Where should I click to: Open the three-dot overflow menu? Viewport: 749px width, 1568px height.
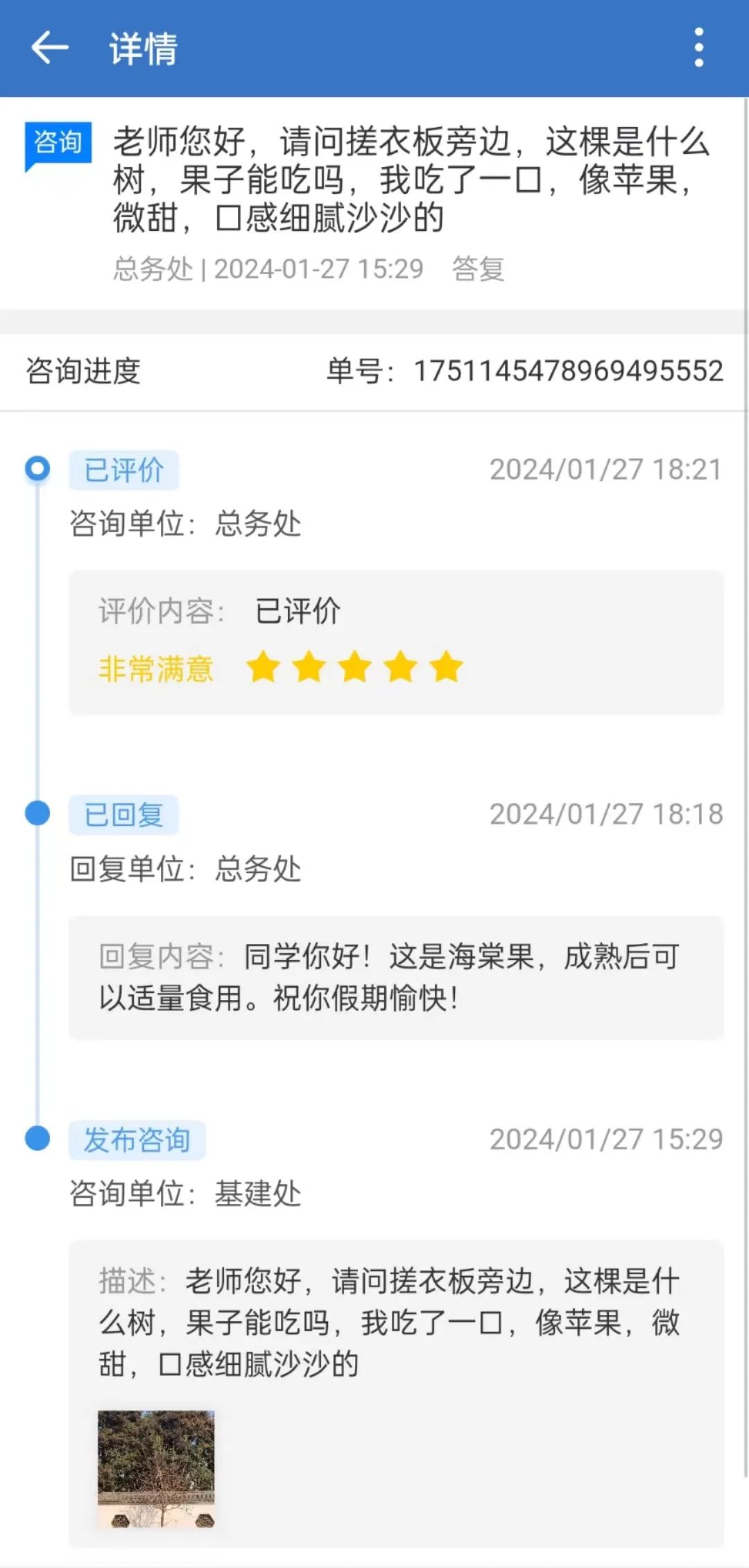(x=698, y=47)
